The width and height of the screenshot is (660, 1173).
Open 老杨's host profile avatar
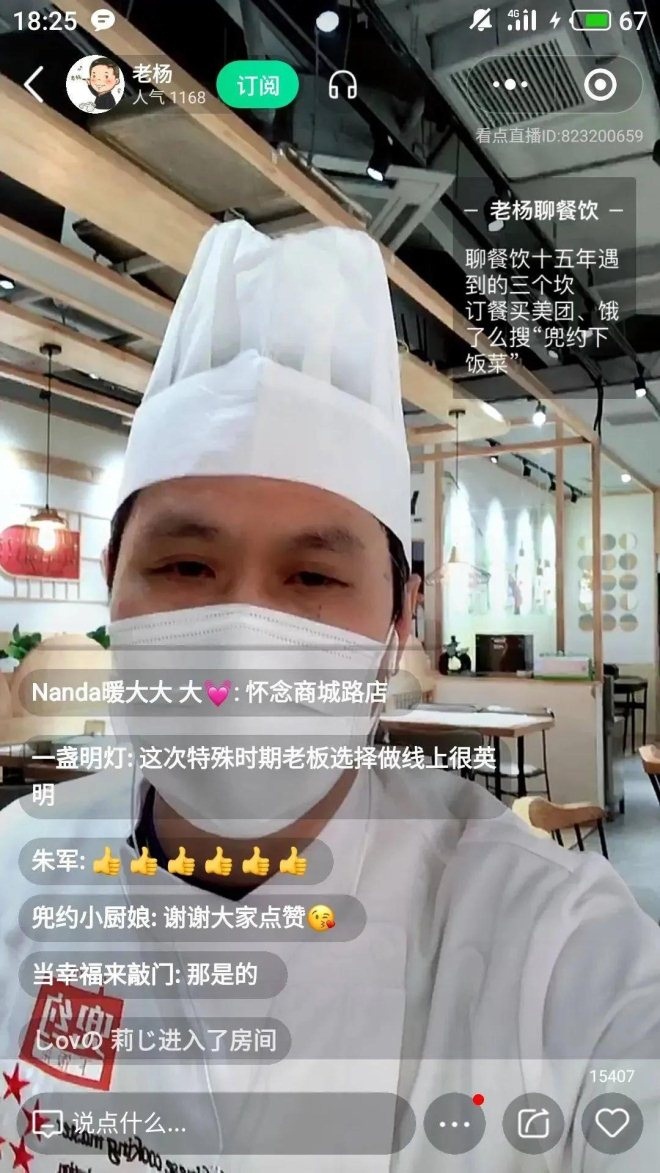(94, 85)
